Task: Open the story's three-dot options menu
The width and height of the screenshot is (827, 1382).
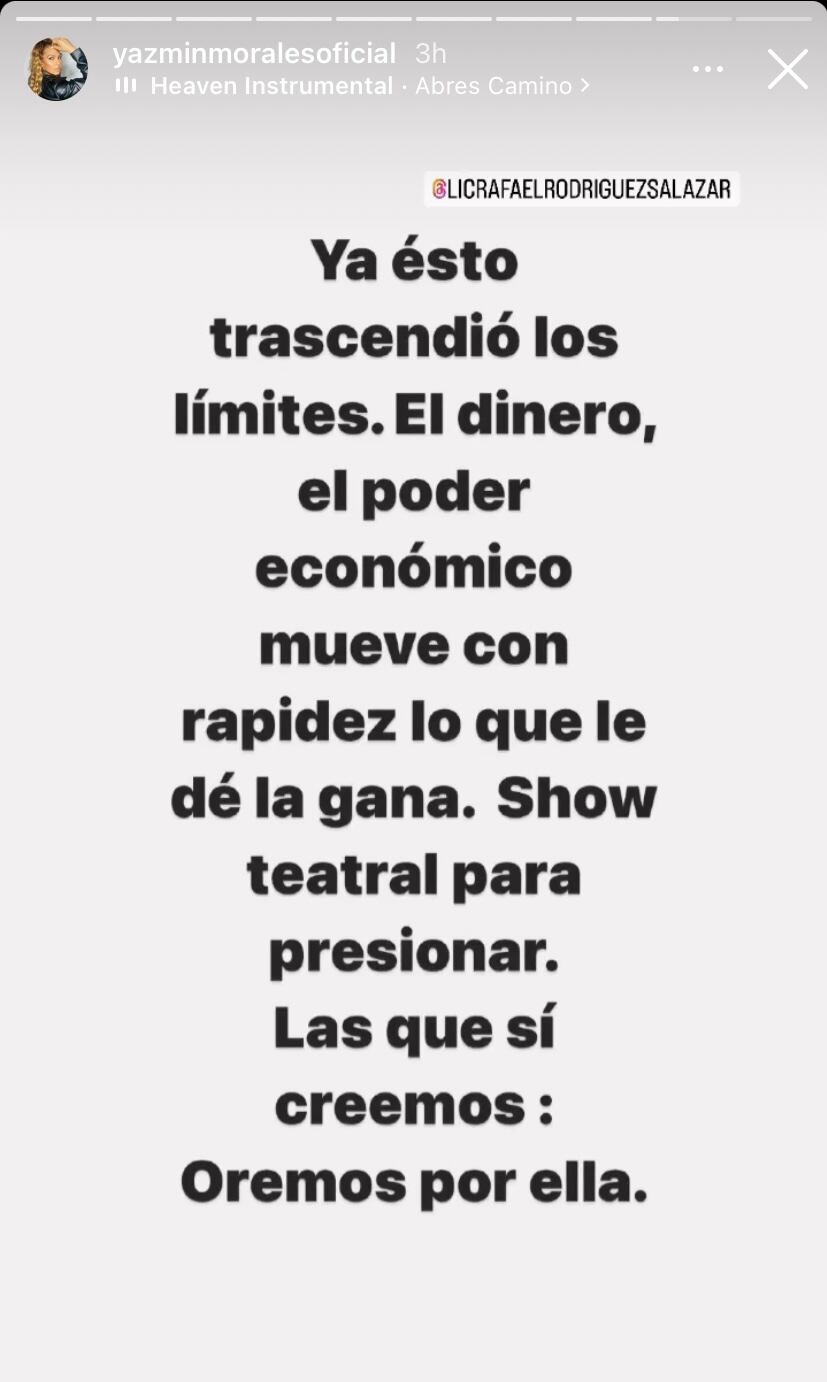Action: (708, 69)
